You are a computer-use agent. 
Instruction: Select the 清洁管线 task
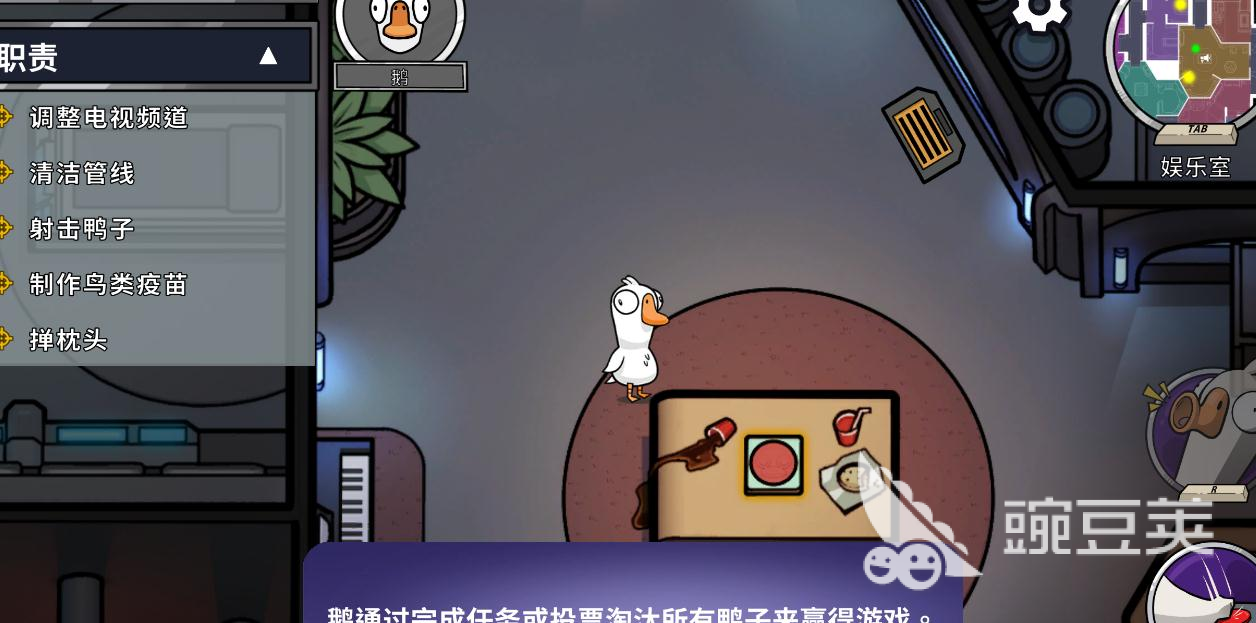click(82, 173)
